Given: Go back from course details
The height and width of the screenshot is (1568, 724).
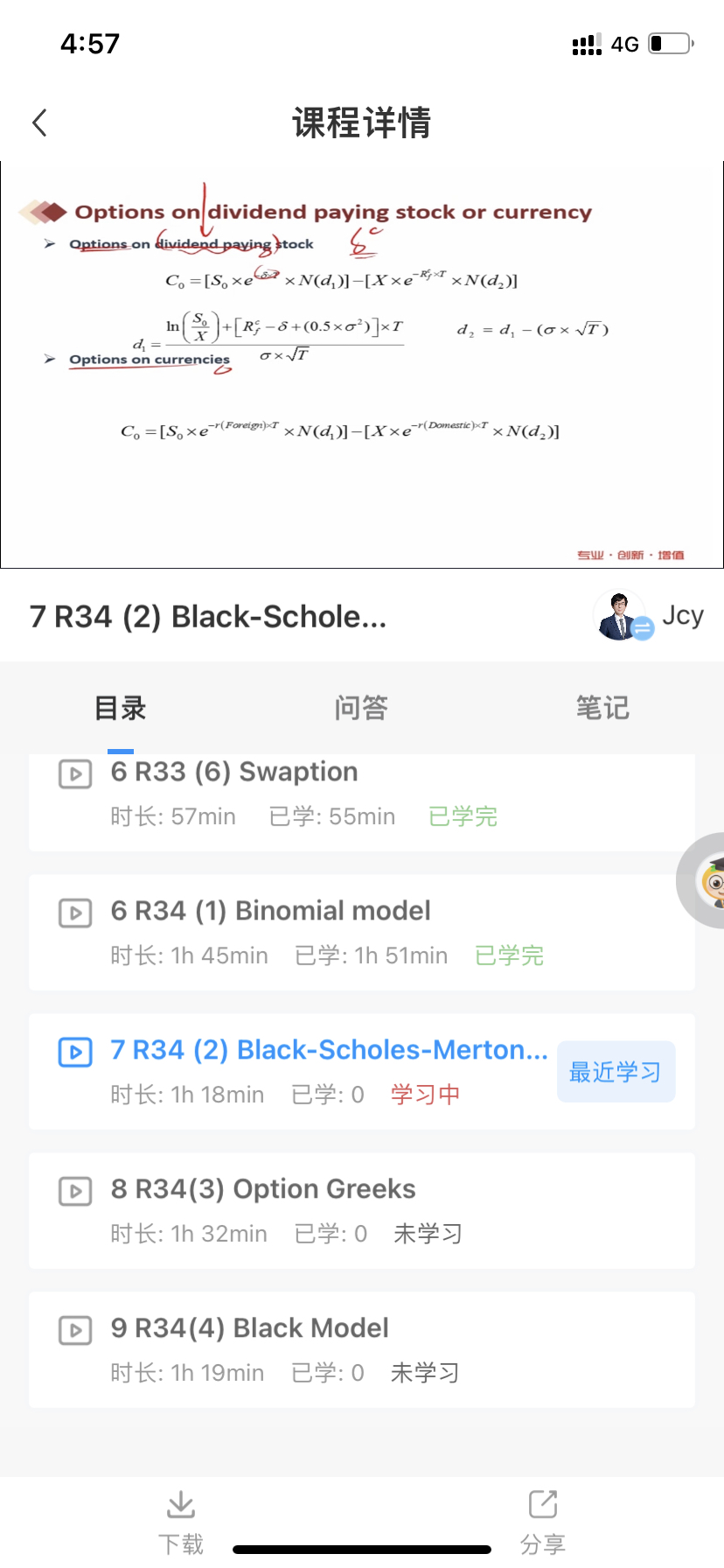Looking at the screenshot, I should tap(39, 122).
